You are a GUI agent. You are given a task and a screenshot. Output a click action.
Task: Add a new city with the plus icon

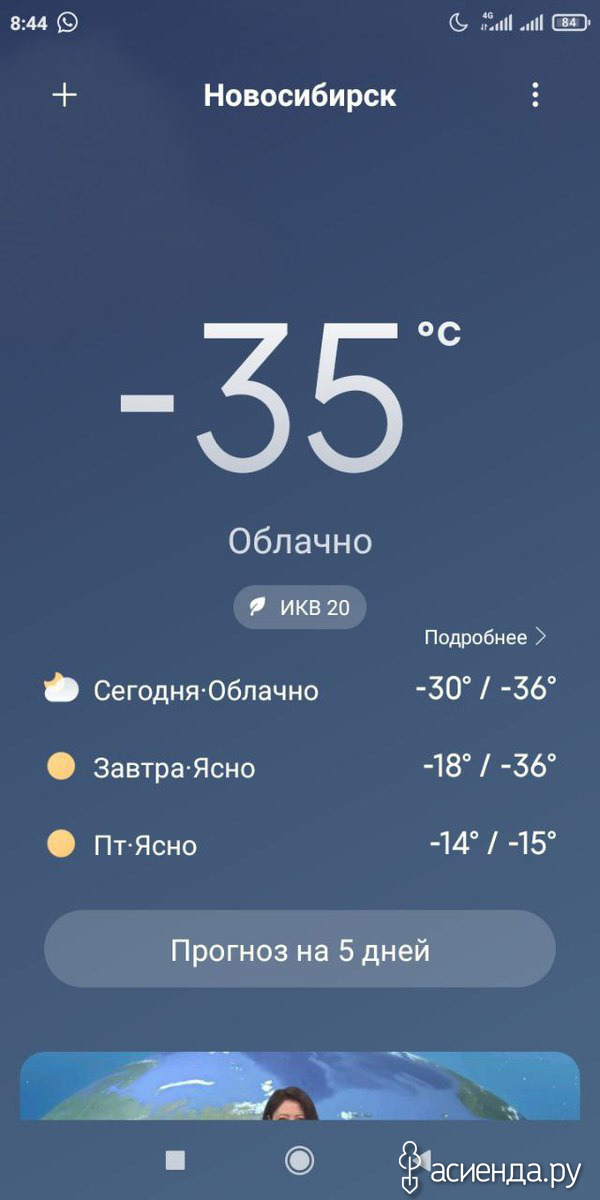coord(64,95)
